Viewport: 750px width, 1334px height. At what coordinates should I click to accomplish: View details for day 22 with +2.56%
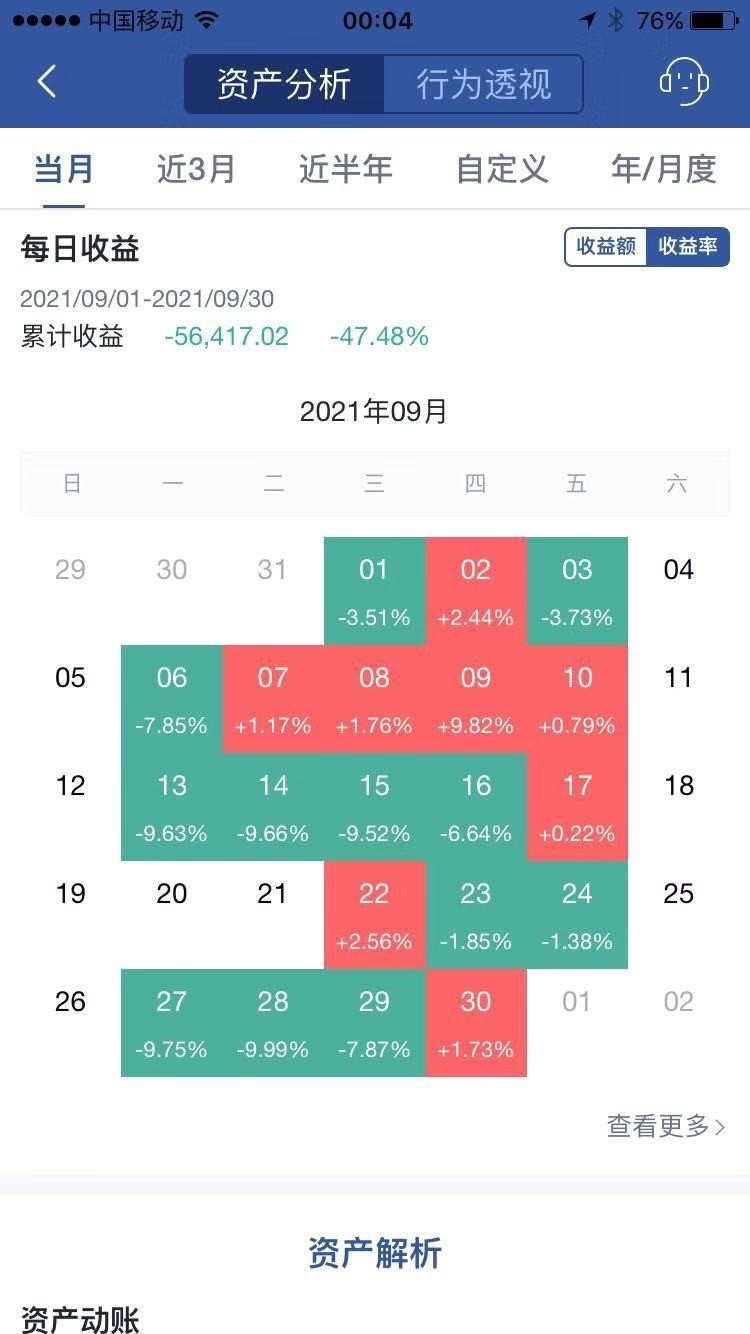pyautogui.click(x=374, y=914)
